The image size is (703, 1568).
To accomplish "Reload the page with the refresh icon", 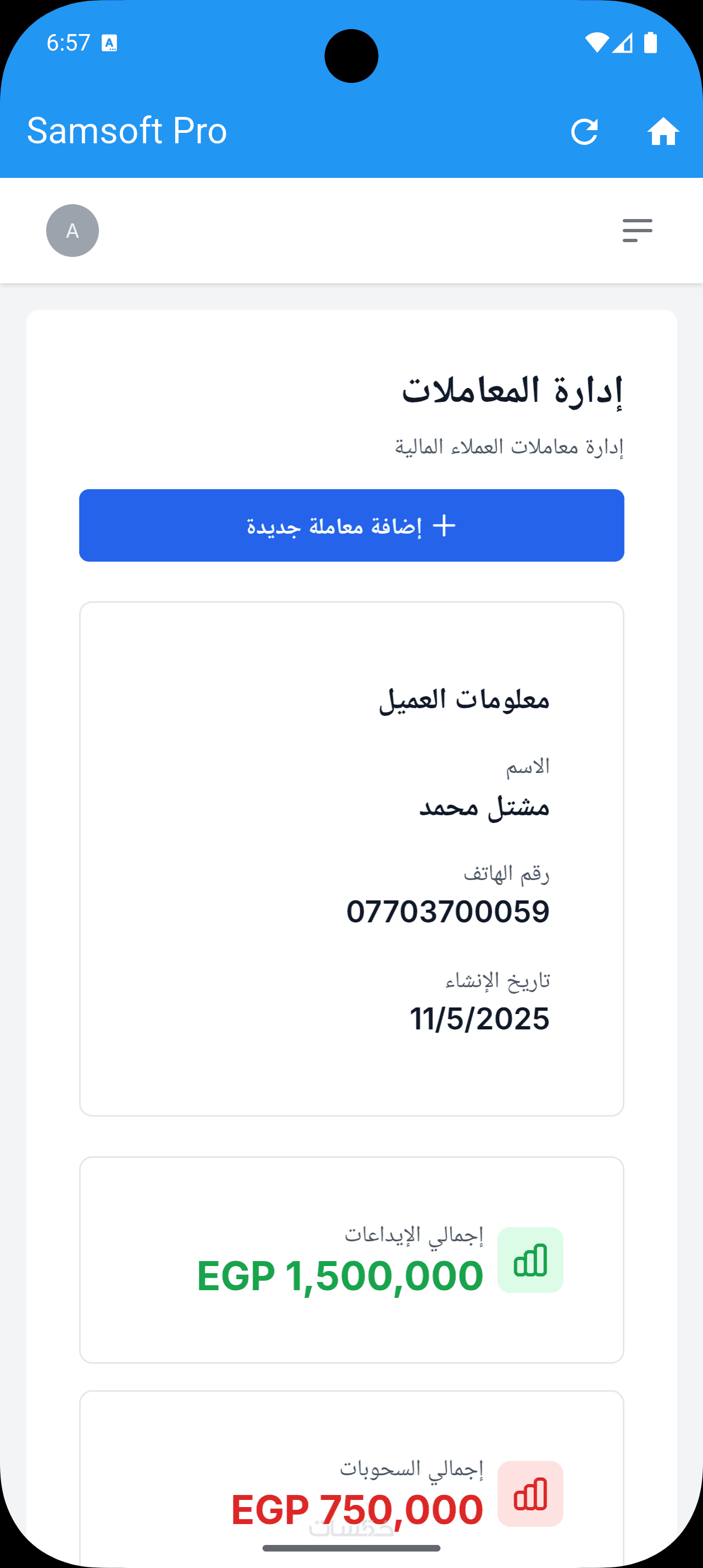I will click(x=584, y=131).
